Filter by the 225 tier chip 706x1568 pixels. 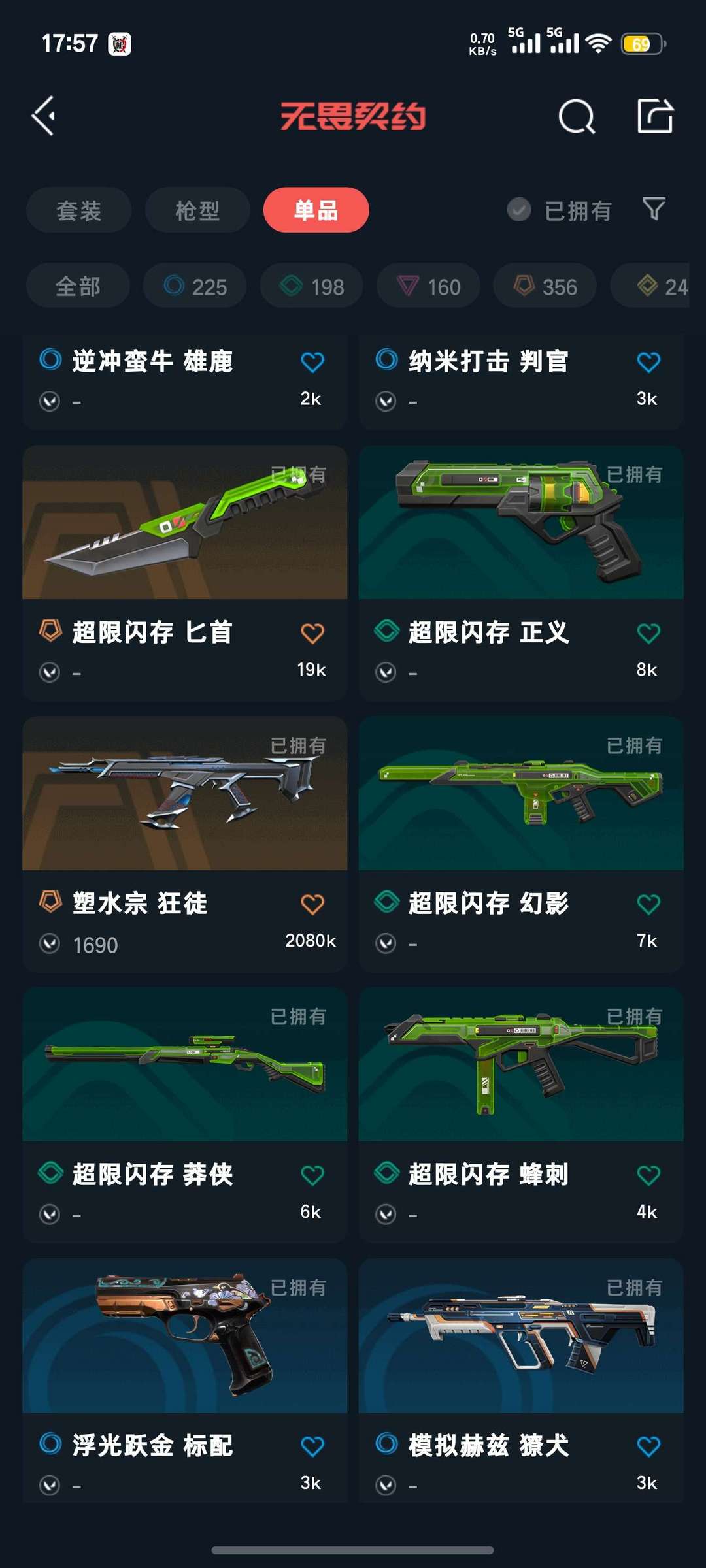pyautogui.click(x=195, y=286)
